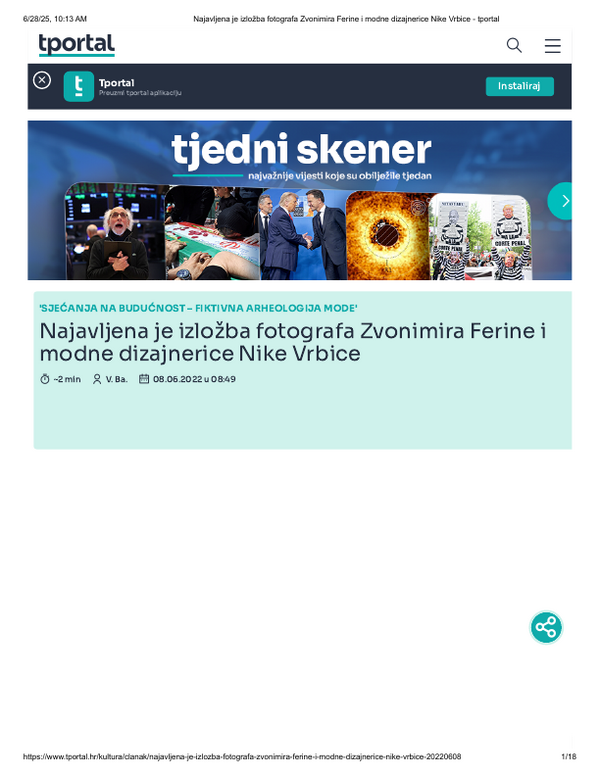Open the search magnifier icon
Image resolution: width=600 pixels, height=776 pixels.
pyautogui.click(x=514, y=45)
